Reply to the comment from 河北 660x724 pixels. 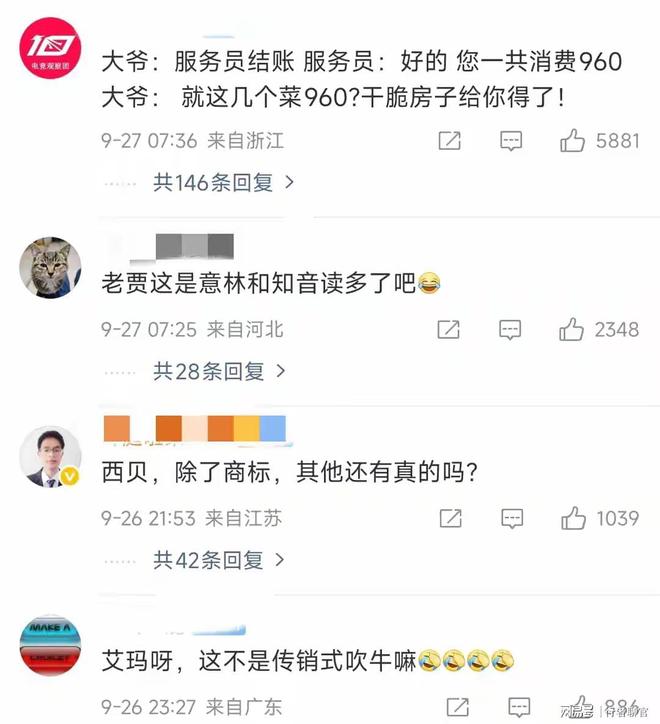click(x=511, y=329)
